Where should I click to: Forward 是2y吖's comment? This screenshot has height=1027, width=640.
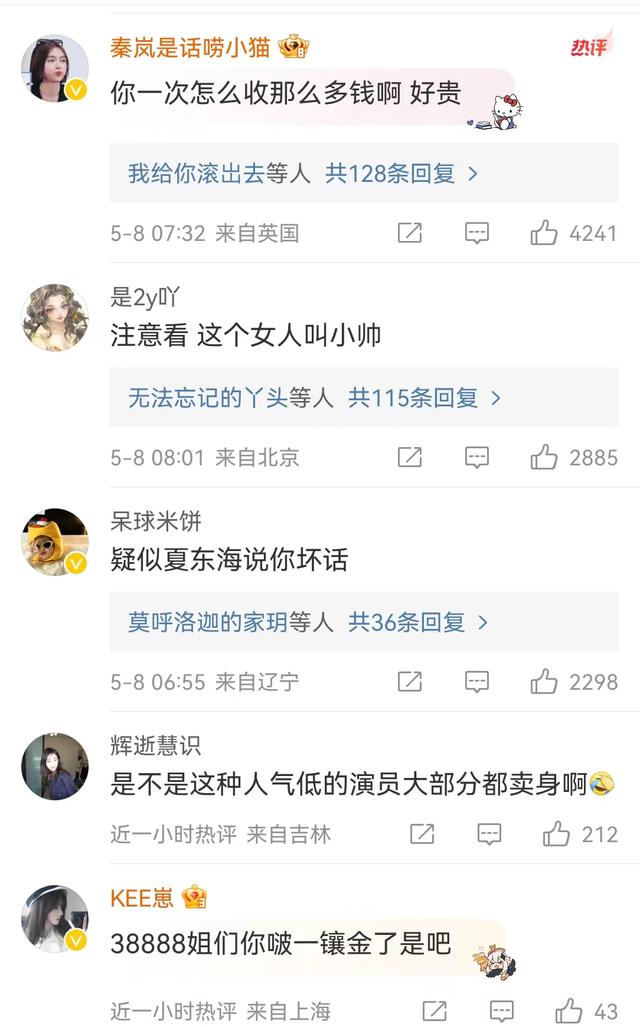coord(409,457)
